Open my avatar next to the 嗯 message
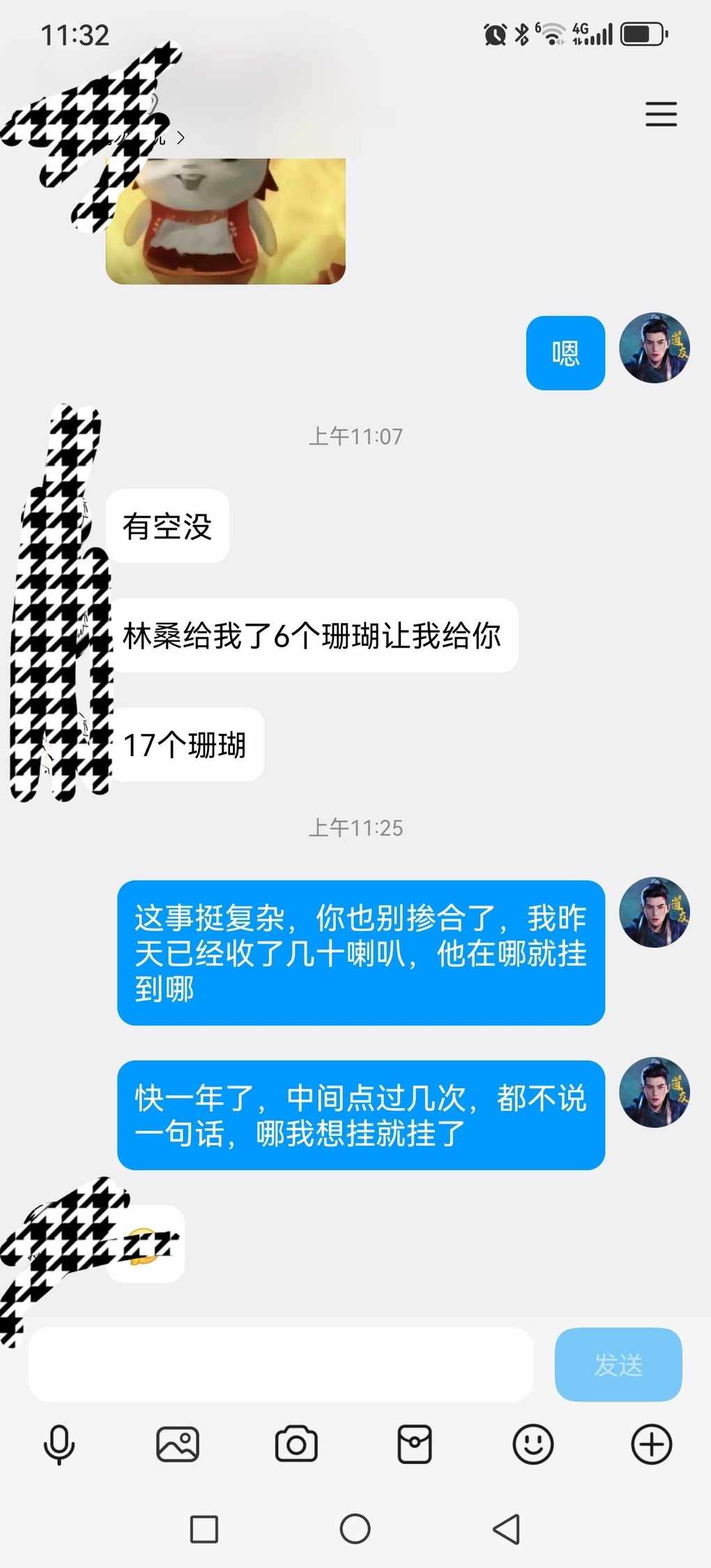 655,348
